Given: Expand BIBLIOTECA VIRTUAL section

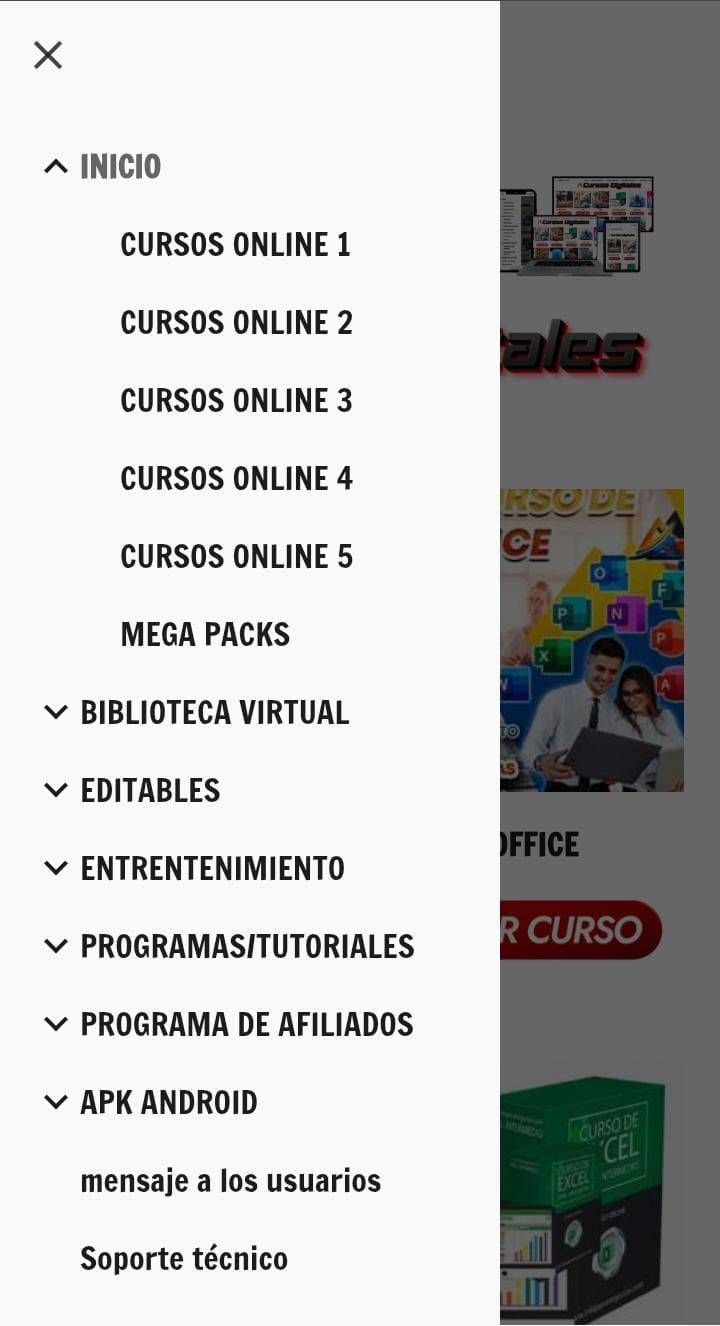Looking at the screenshot, I should (x=56, y=712).
